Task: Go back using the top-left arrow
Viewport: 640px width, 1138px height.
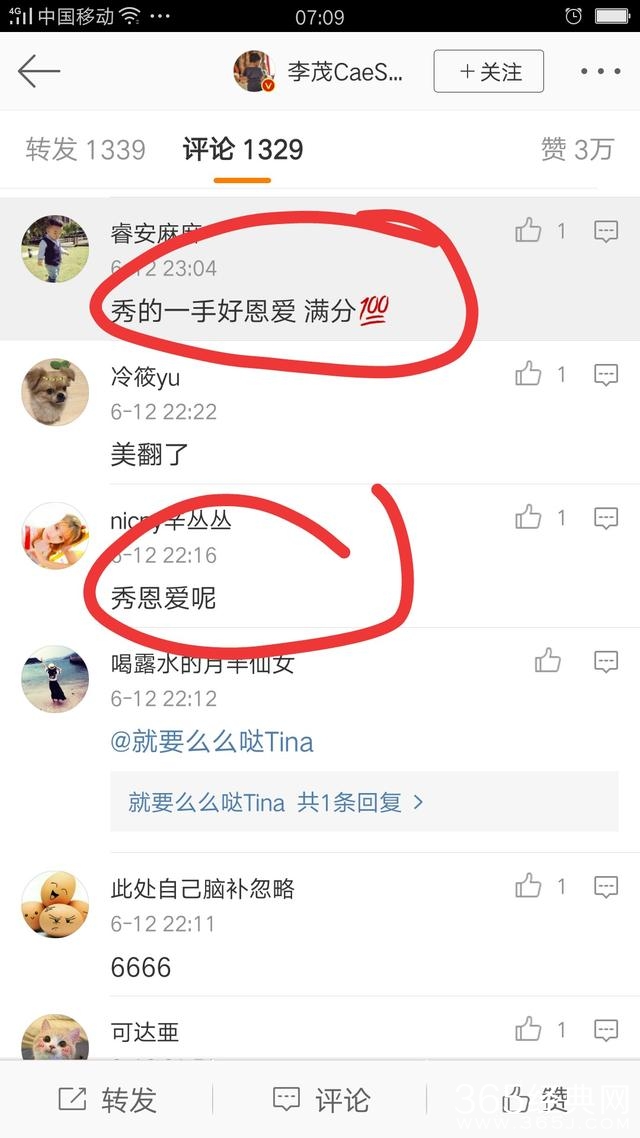Action: click(x=39, y=71)
